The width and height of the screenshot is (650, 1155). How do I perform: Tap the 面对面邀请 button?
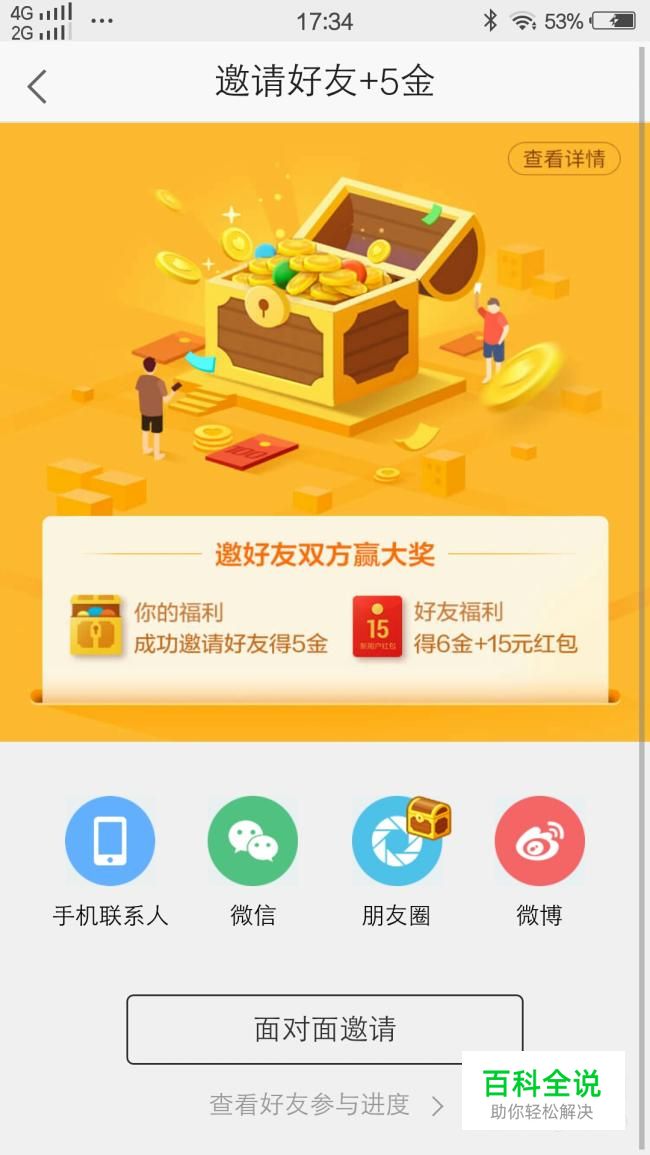coord(325,1029)
